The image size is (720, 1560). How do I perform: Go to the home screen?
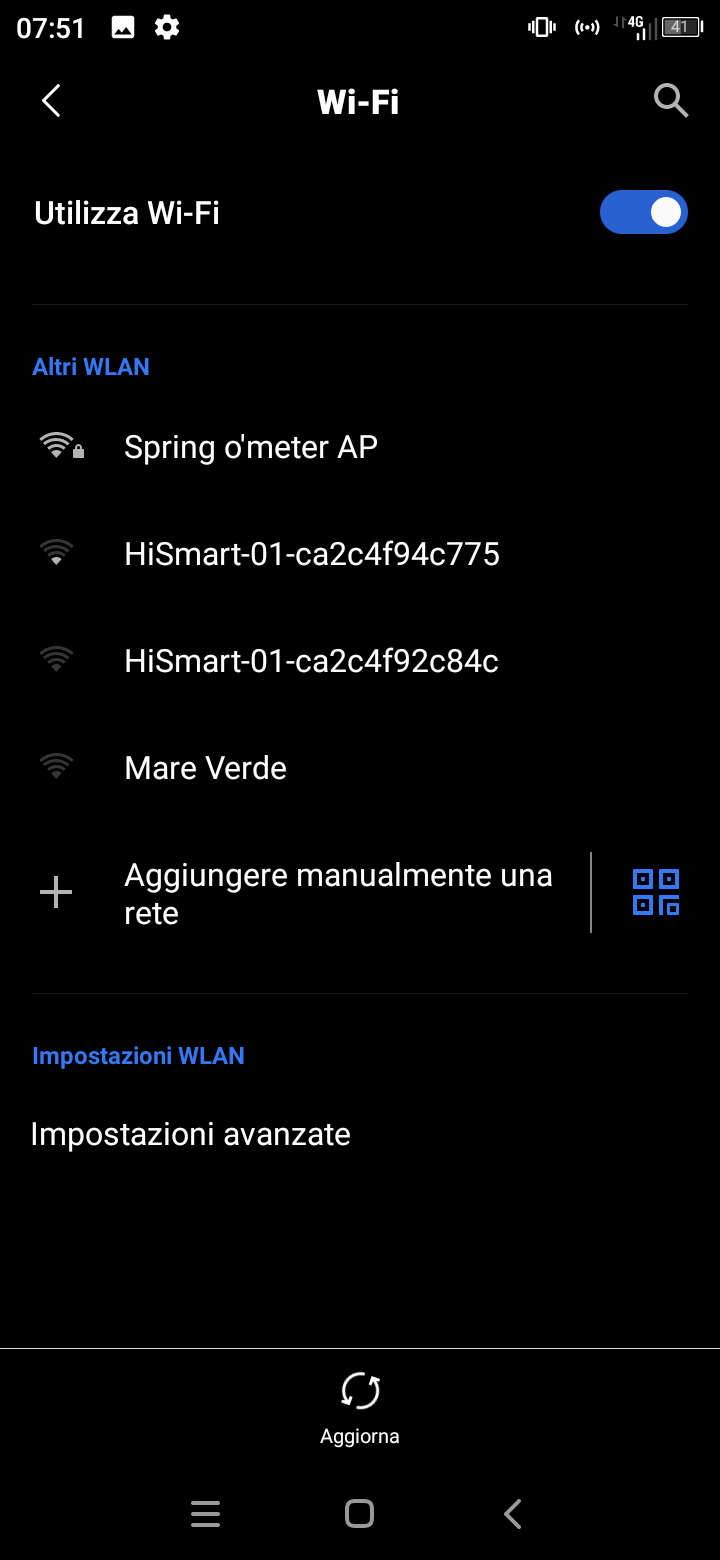pos(359,1514)
